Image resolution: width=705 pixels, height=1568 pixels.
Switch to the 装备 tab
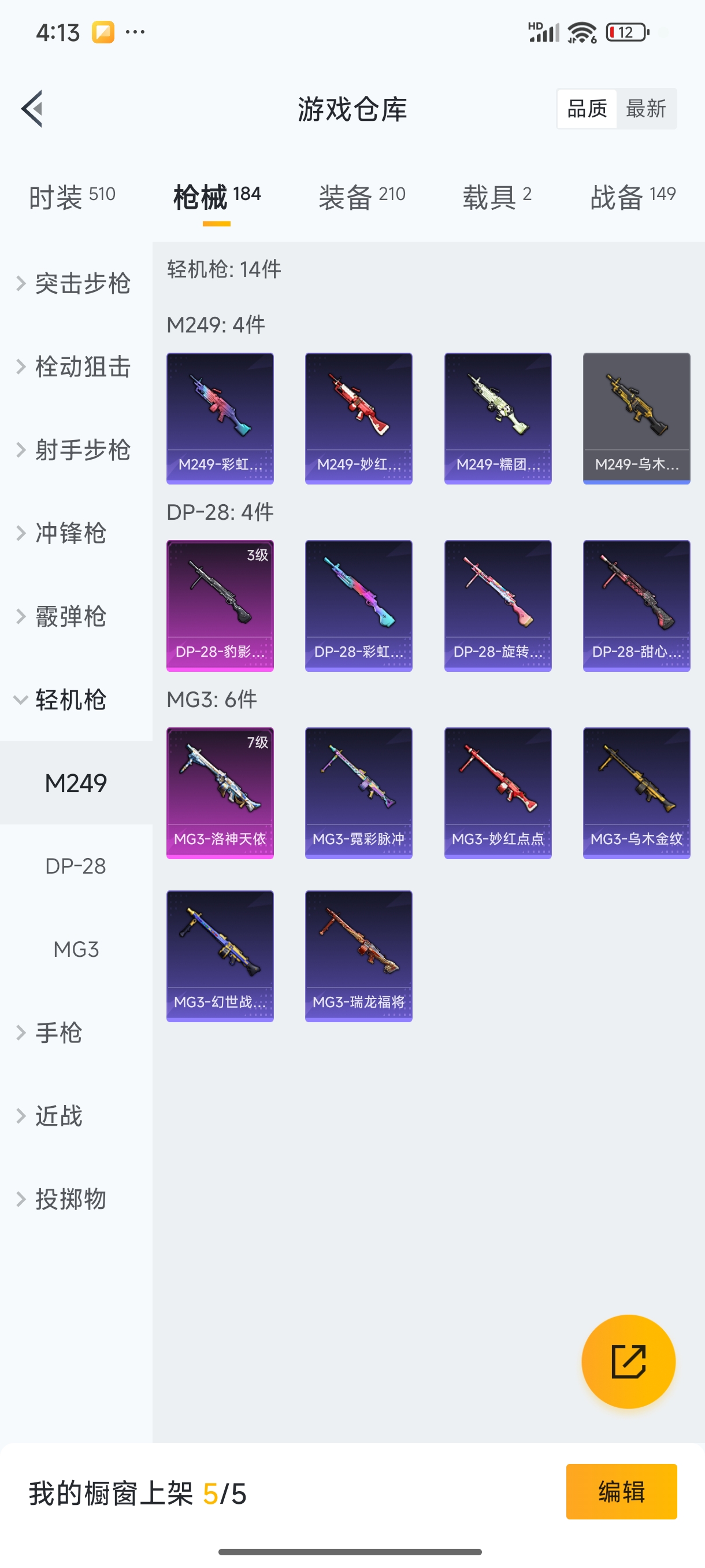pos(362,197)
